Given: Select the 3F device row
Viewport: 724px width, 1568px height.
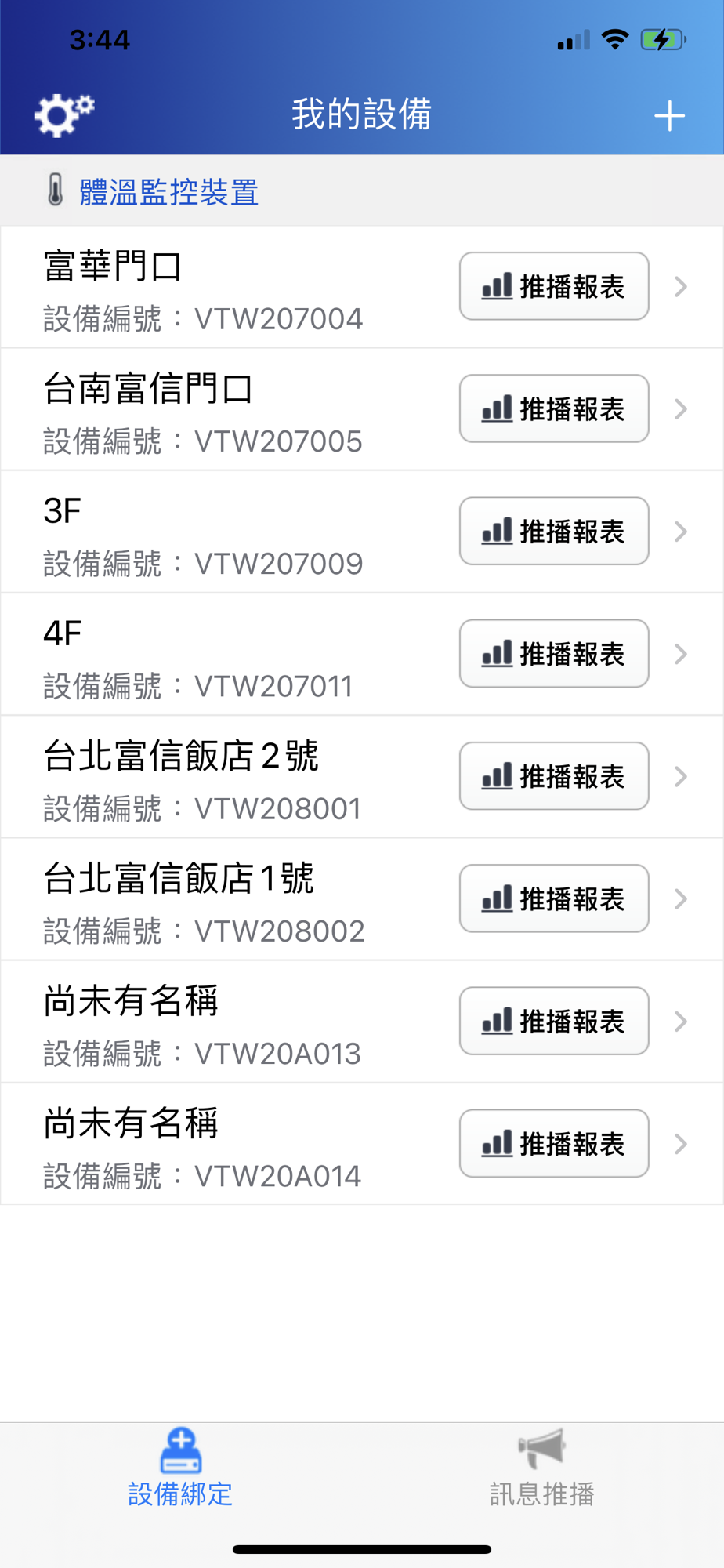Looking at the screenshot, I should pyautogui.click(x=235, y=532).
